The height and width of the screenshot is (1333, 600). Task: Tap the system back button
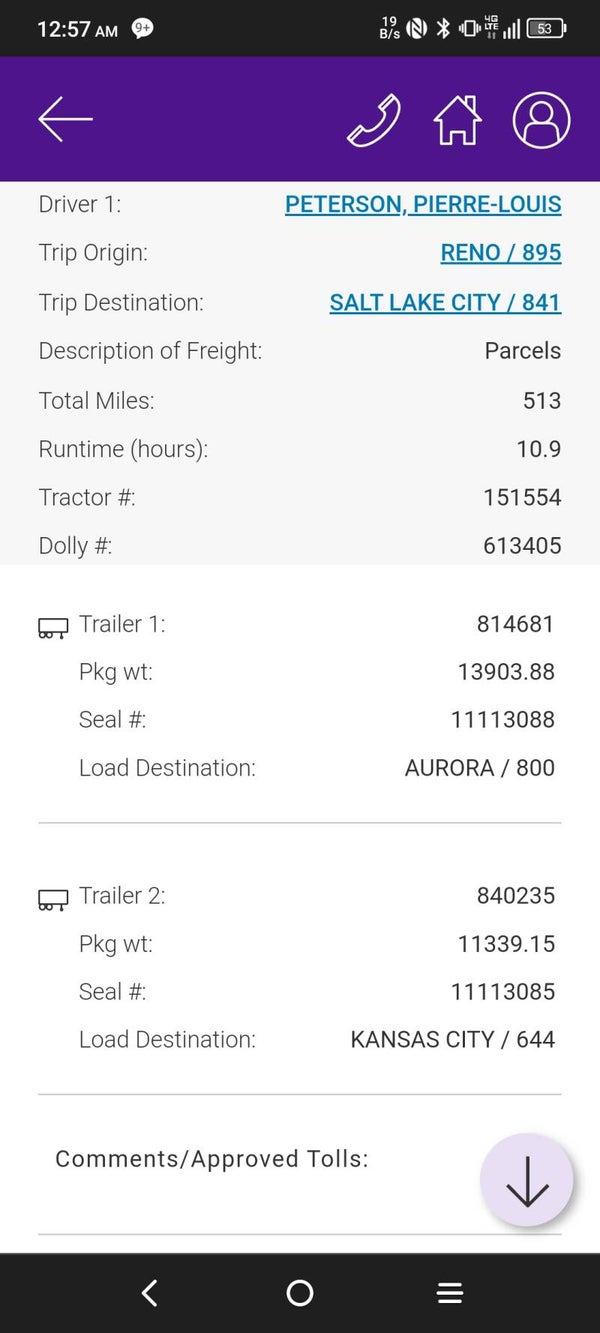tap(150, 1293)
